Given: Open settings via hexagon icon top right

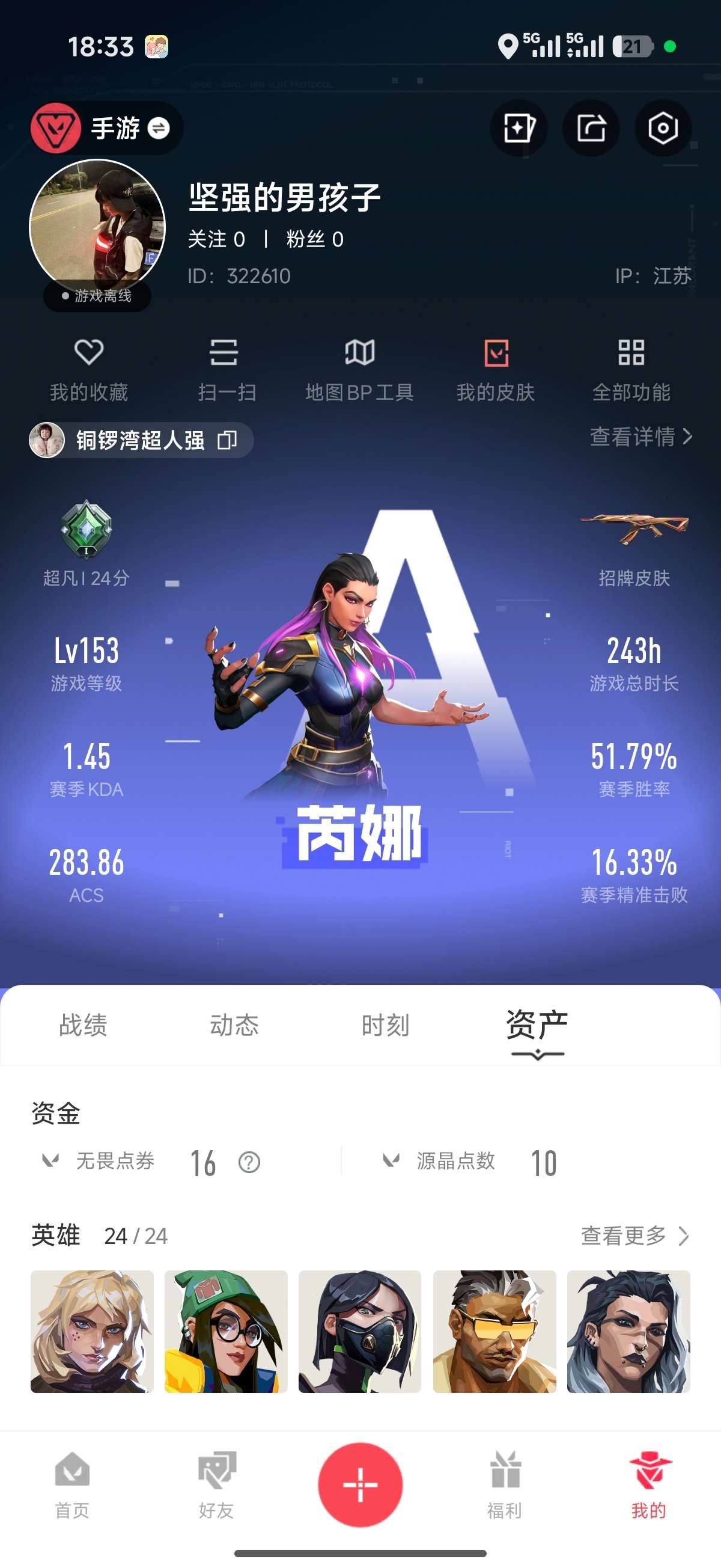Looking at the screenshot, I should pyautogui.click(x=663, y=129).
